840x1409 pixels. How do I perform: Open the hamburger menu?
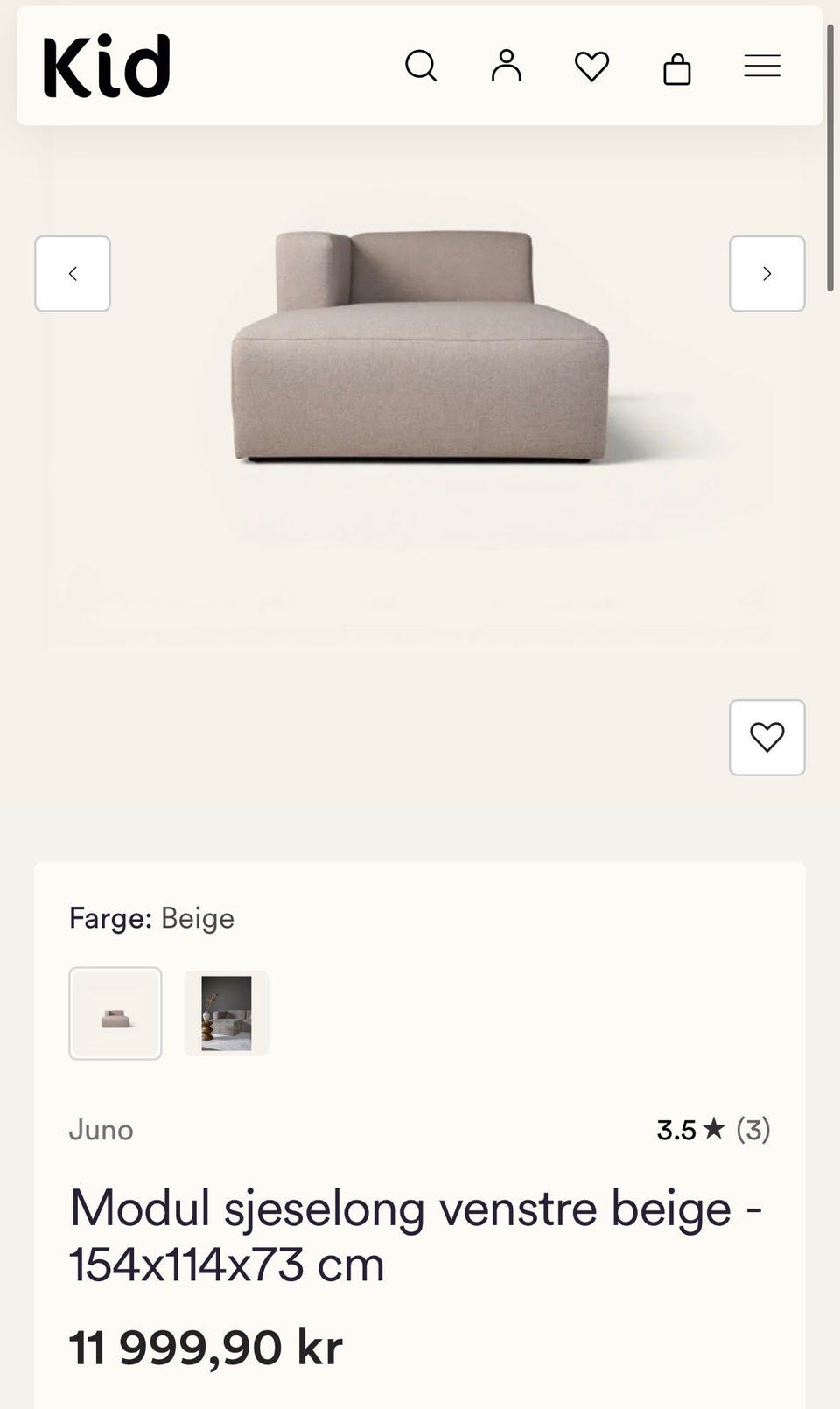(x=762, y=67)
